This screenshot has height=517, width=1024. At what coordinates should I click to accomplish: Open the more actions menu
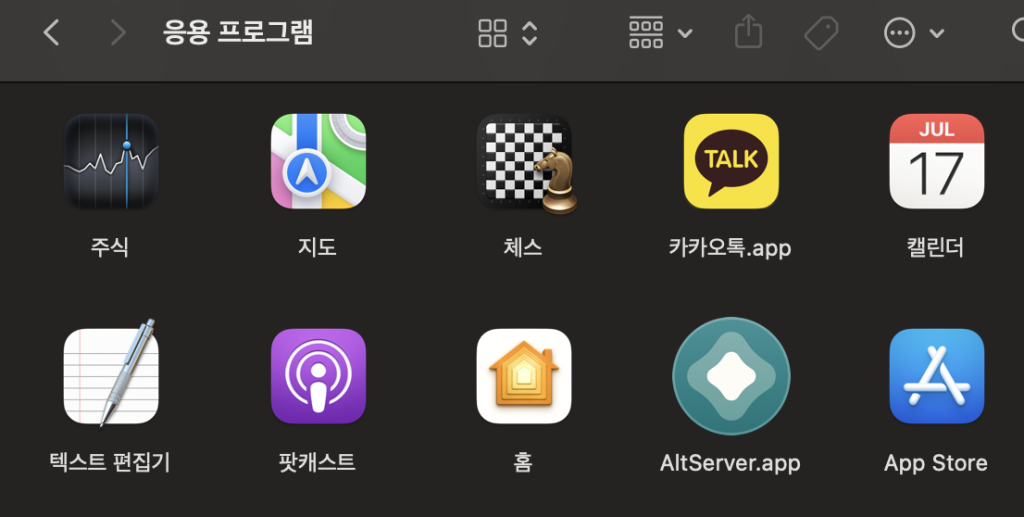pyautogui.click(x=914, y=33)
